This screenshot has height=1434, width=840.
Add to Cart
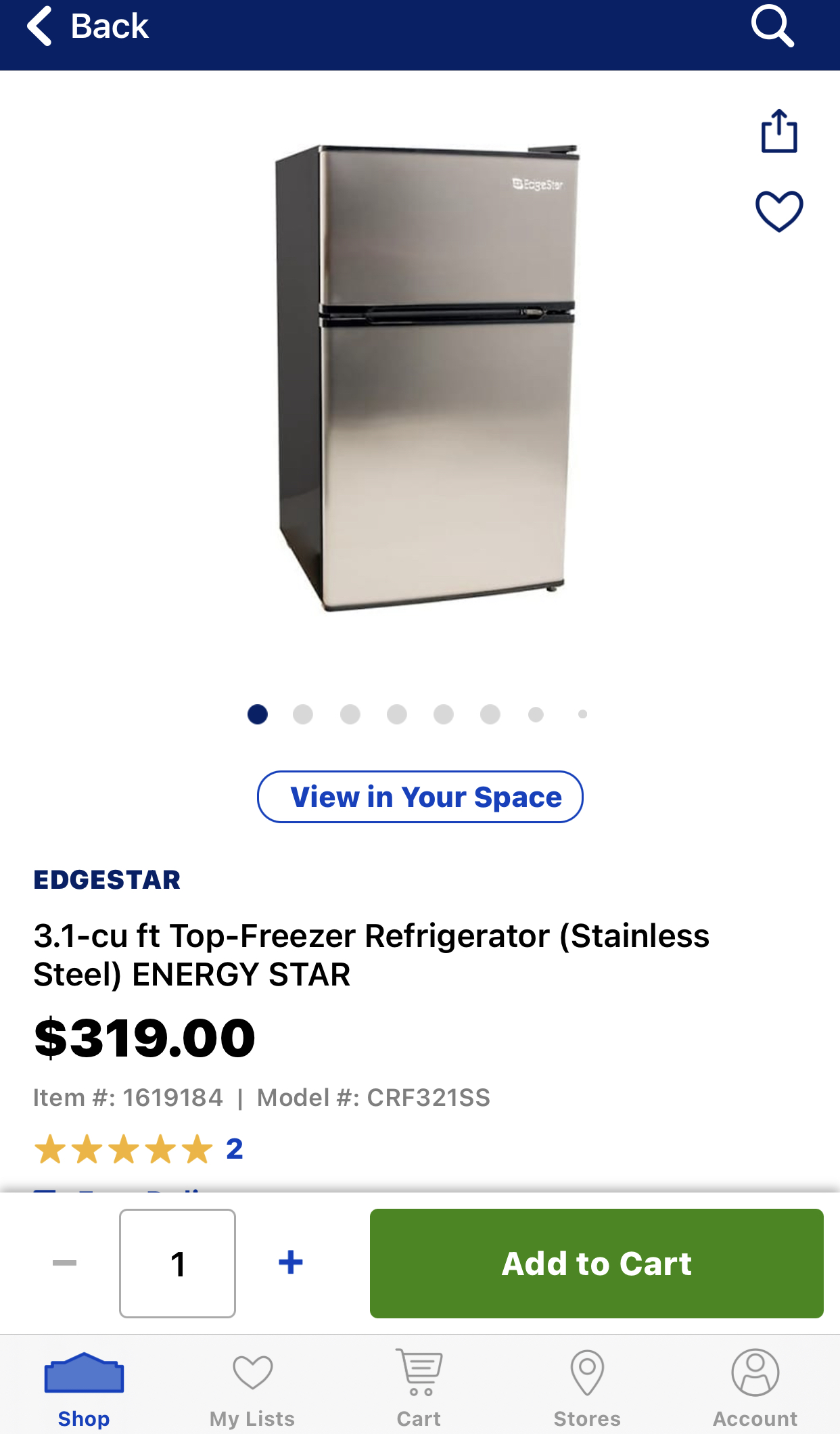coord(597,1263)
